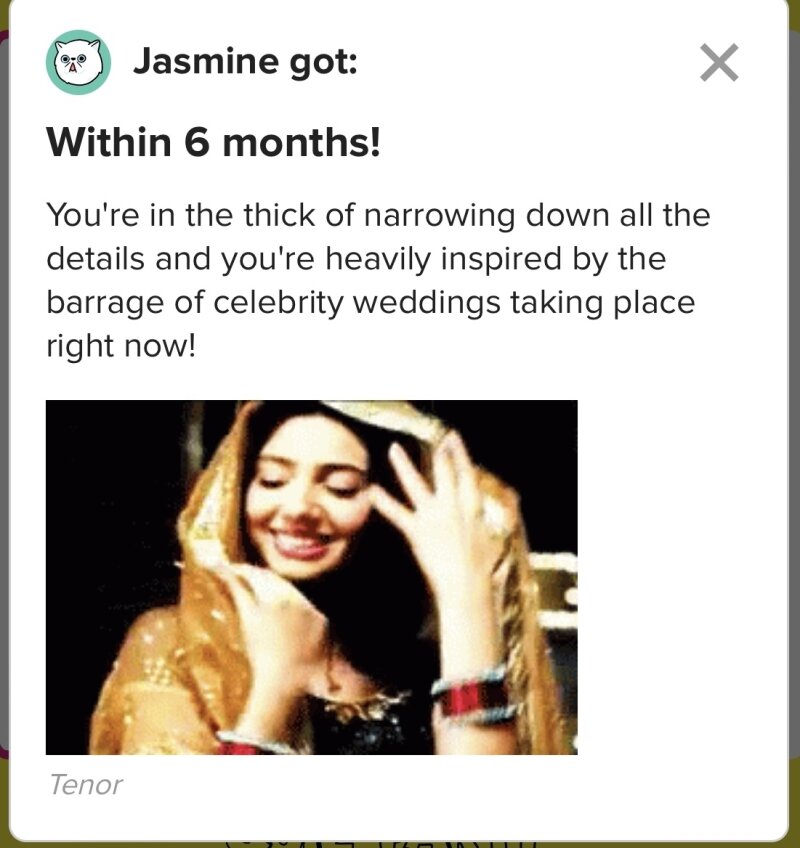Close the Jasmine result dialog

click(718, 63)
